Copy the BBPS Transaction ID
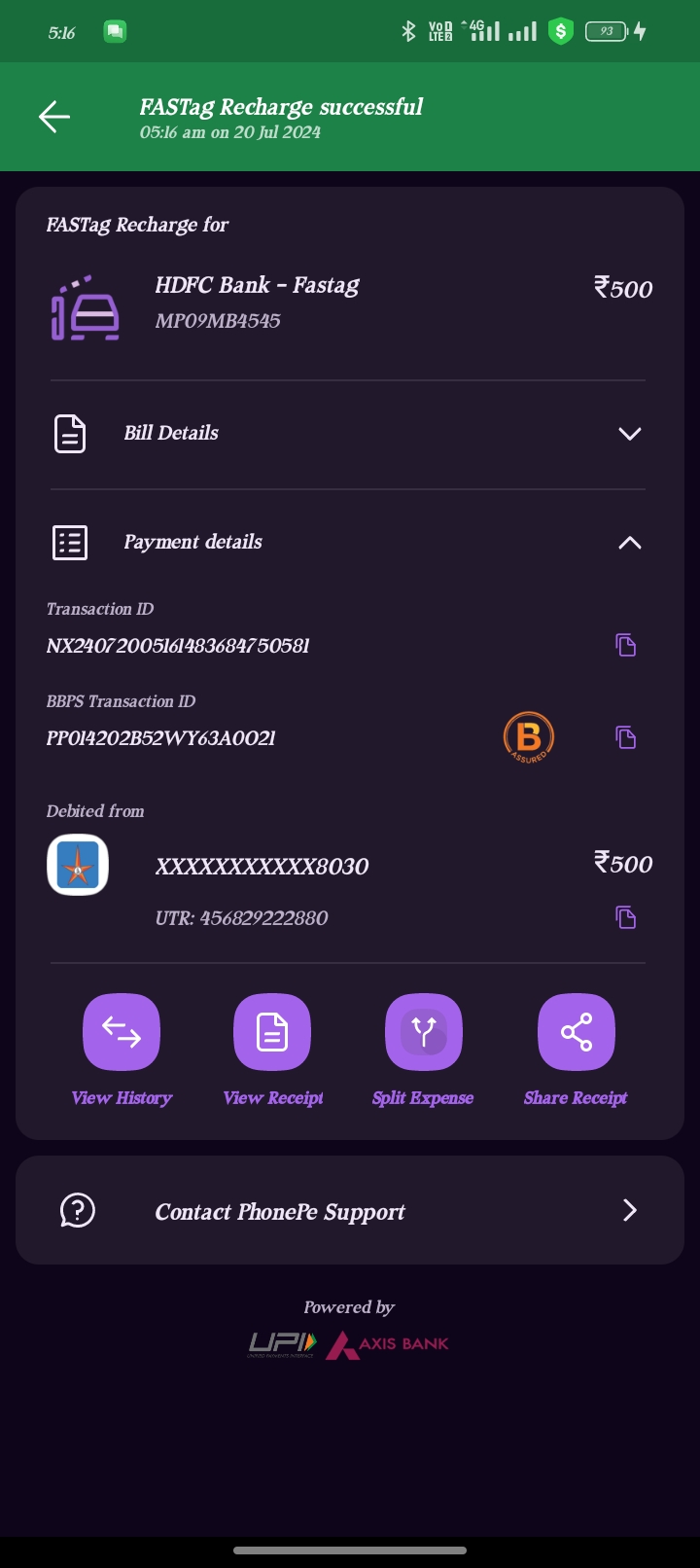Image resolution: width=700 pixels, height=1568 pixels. pyautogui.click(x=625, y=737)
